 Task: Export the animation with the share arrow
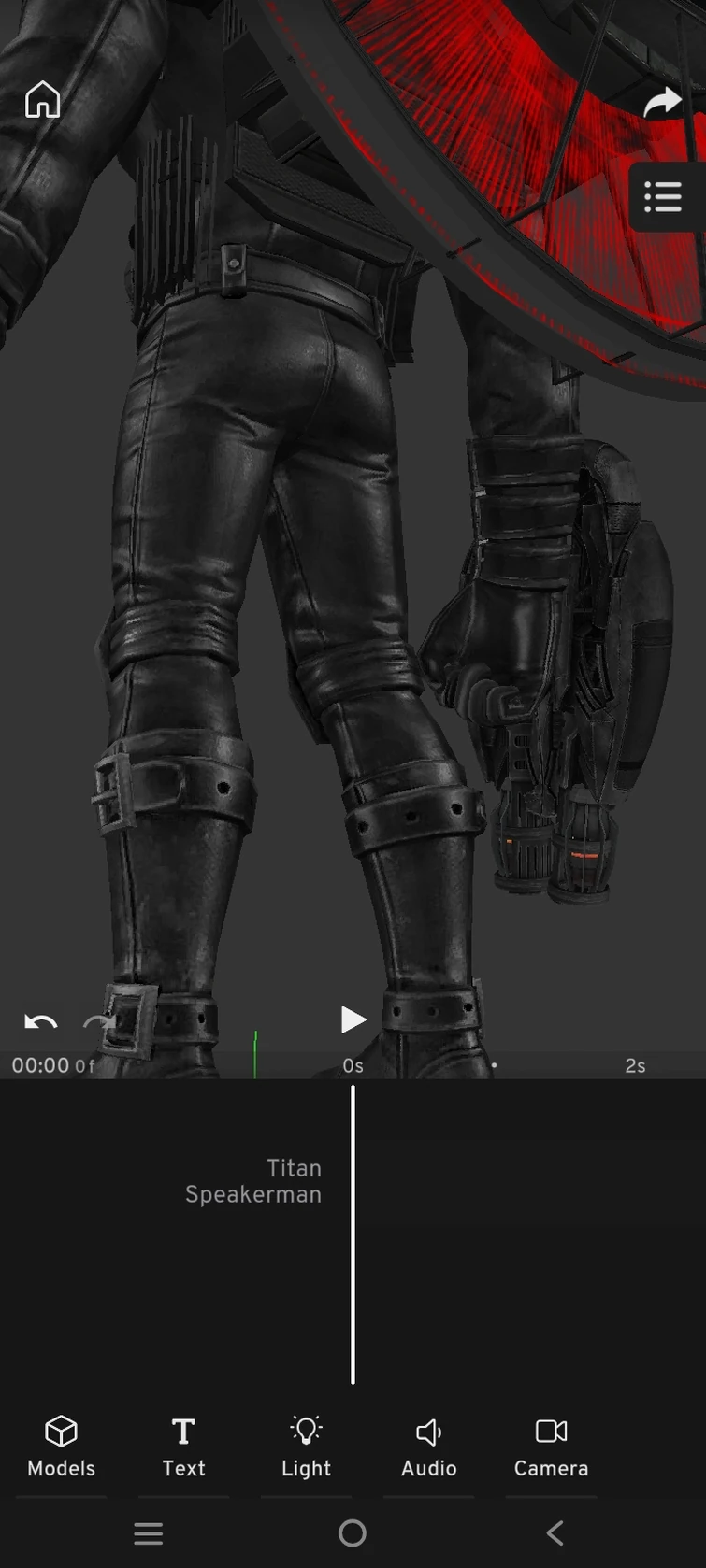(x=662, y=102)
